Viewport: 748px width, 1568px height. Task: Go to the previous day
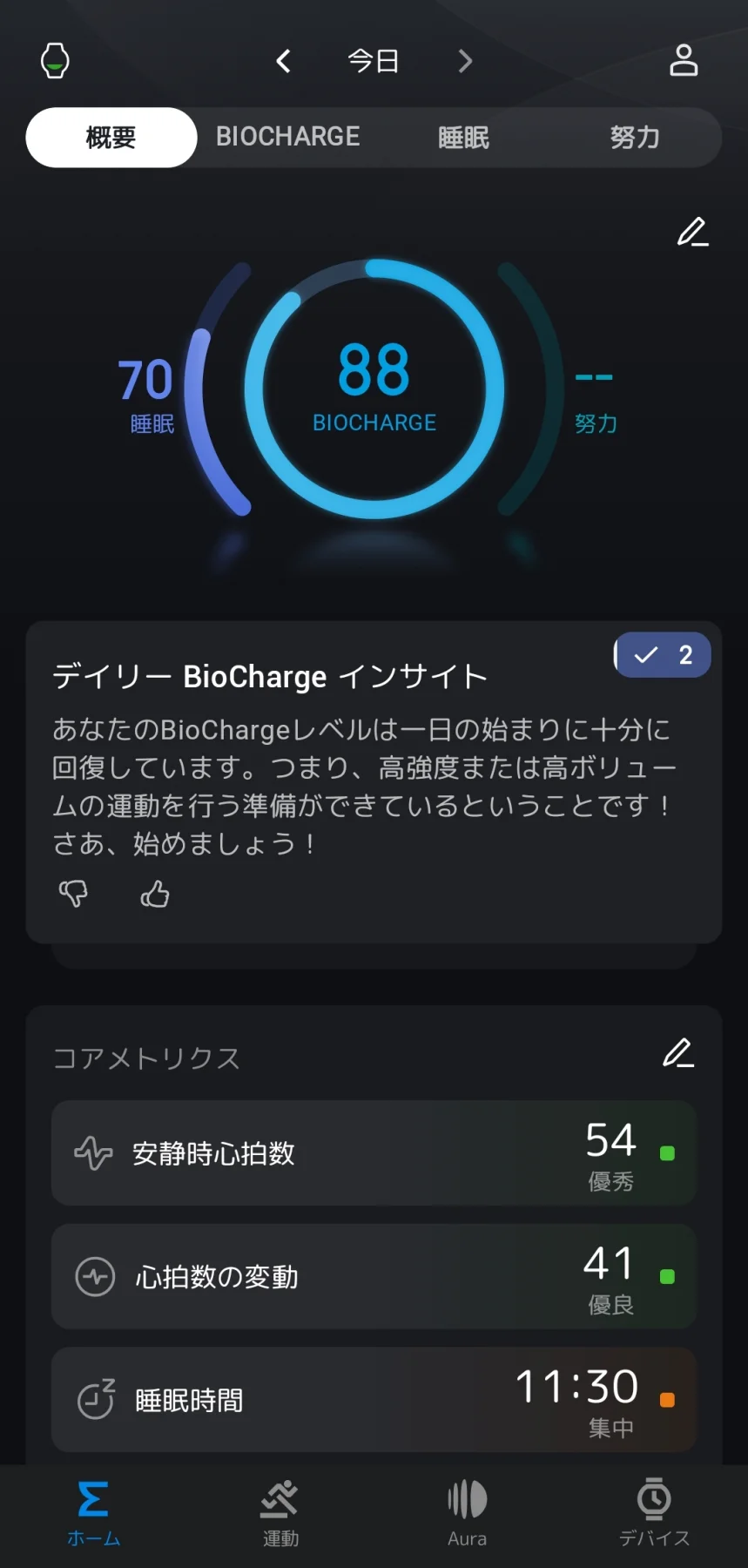283,61
